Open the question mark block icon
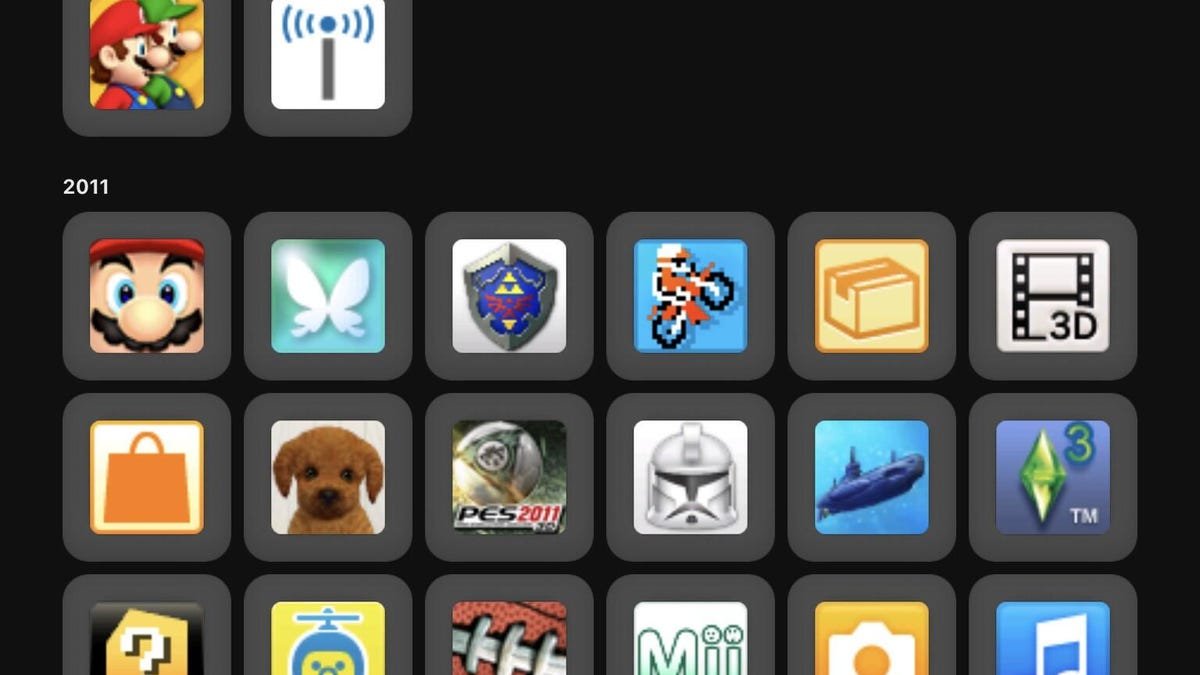This screenshot has width=1200, height=675. tap(147, 638)
